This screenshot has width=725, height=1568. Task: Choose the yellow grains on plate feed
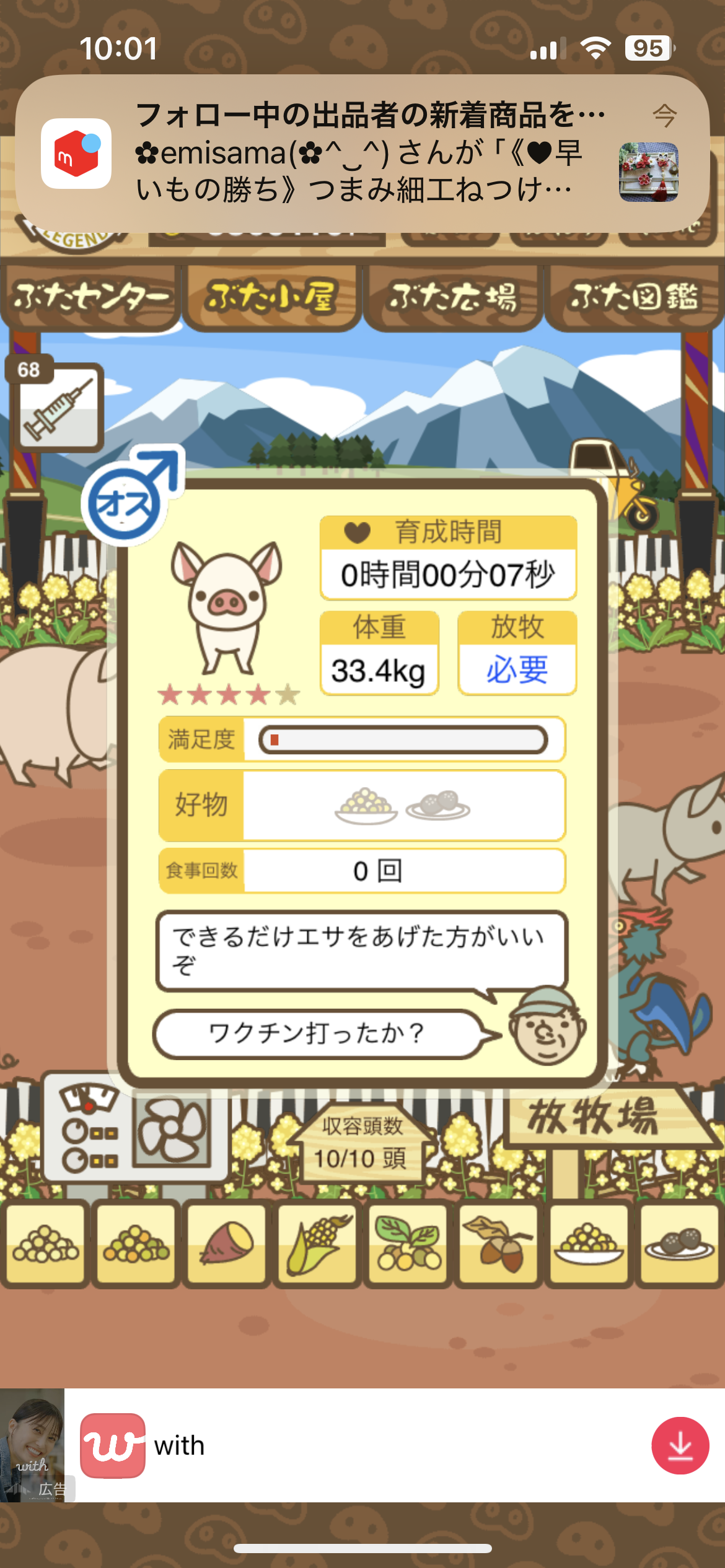[x=589, y=1243]
